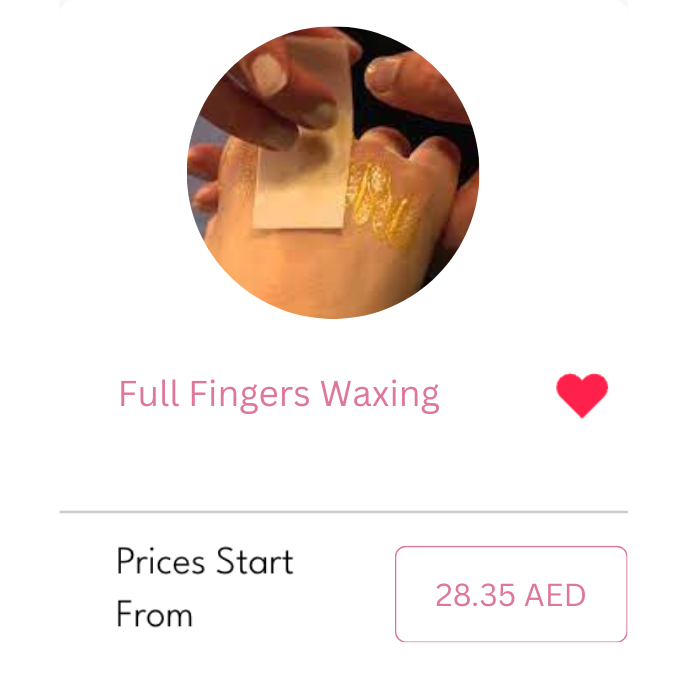
Task: Open the Full Fingers Waxing service photo
Action: [x=333, y=173]
